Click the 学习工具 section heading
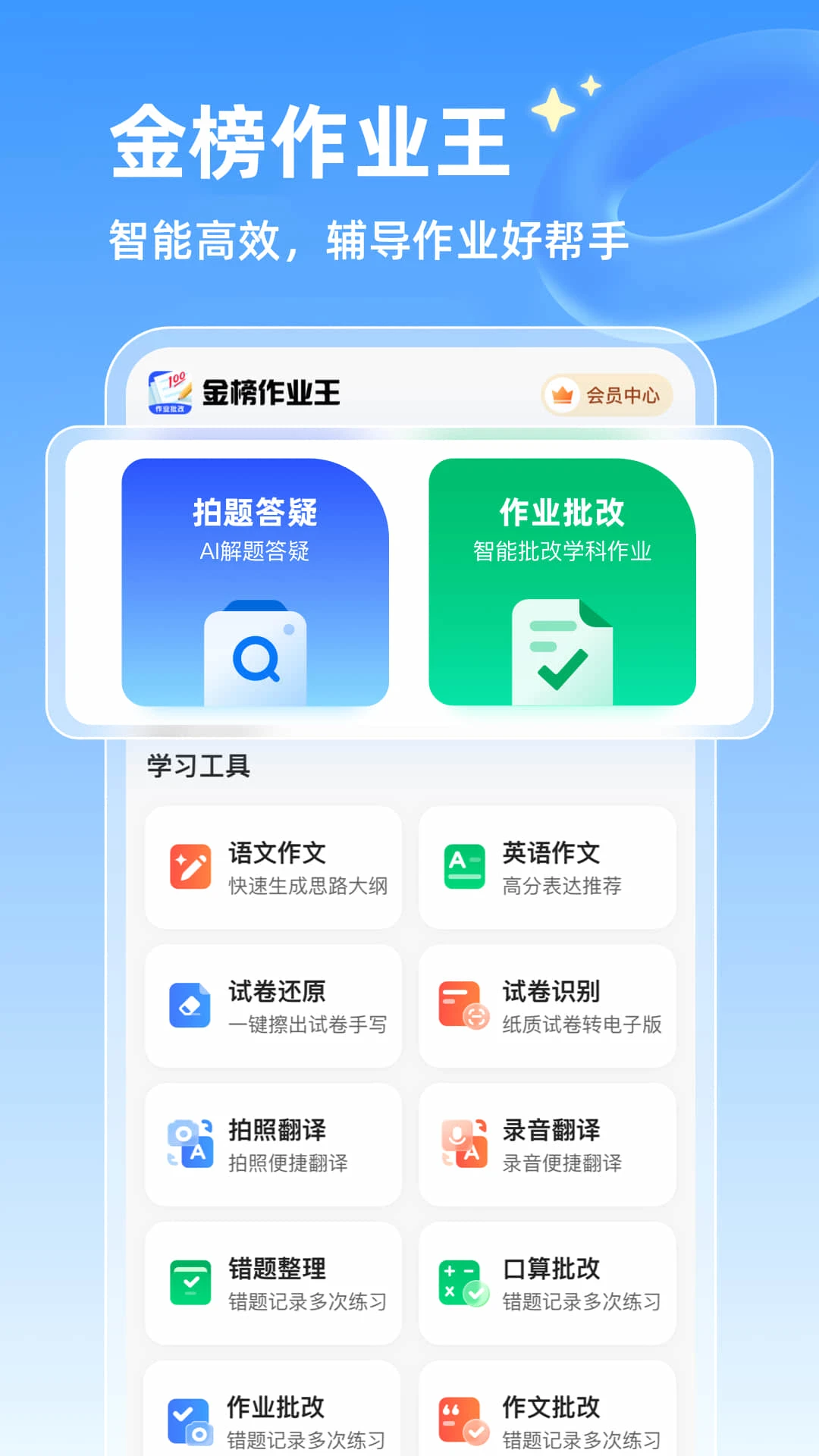 tap(199, 765)
